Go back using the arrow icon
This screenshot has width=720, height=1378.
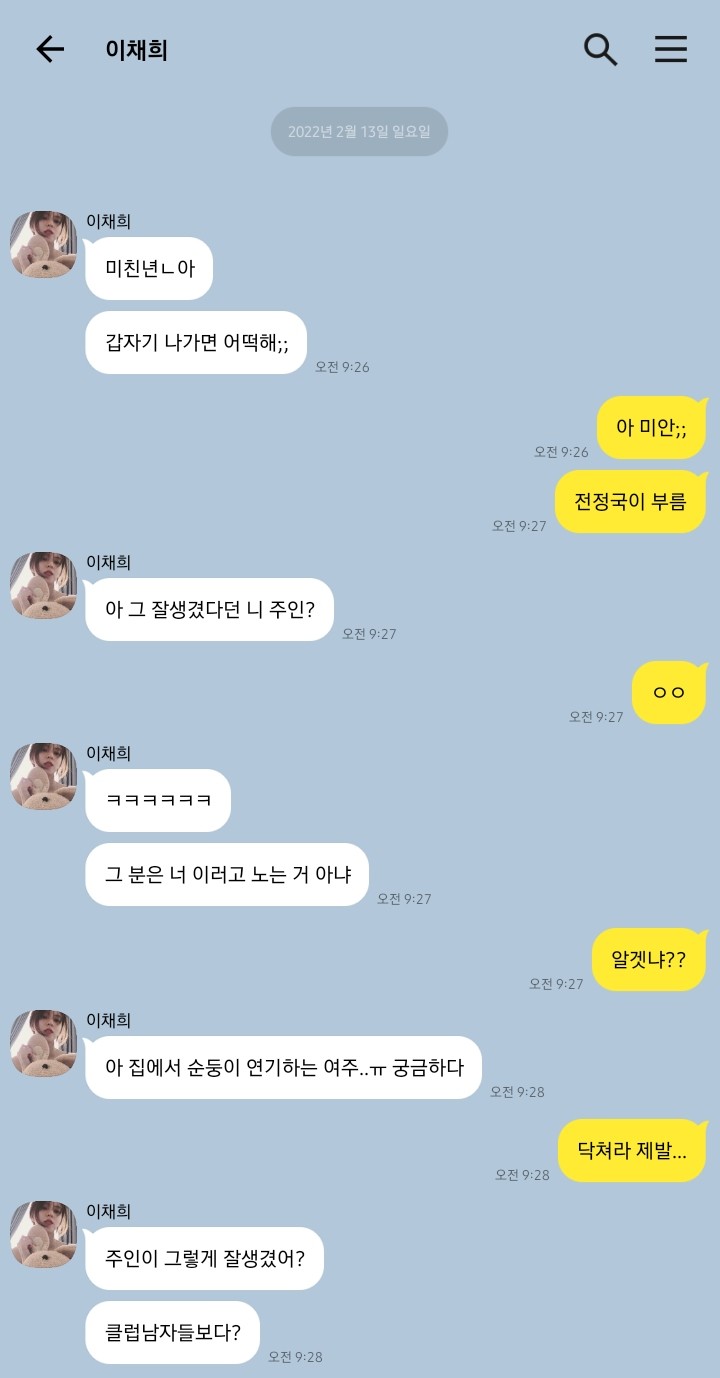[x=49, y=49]
